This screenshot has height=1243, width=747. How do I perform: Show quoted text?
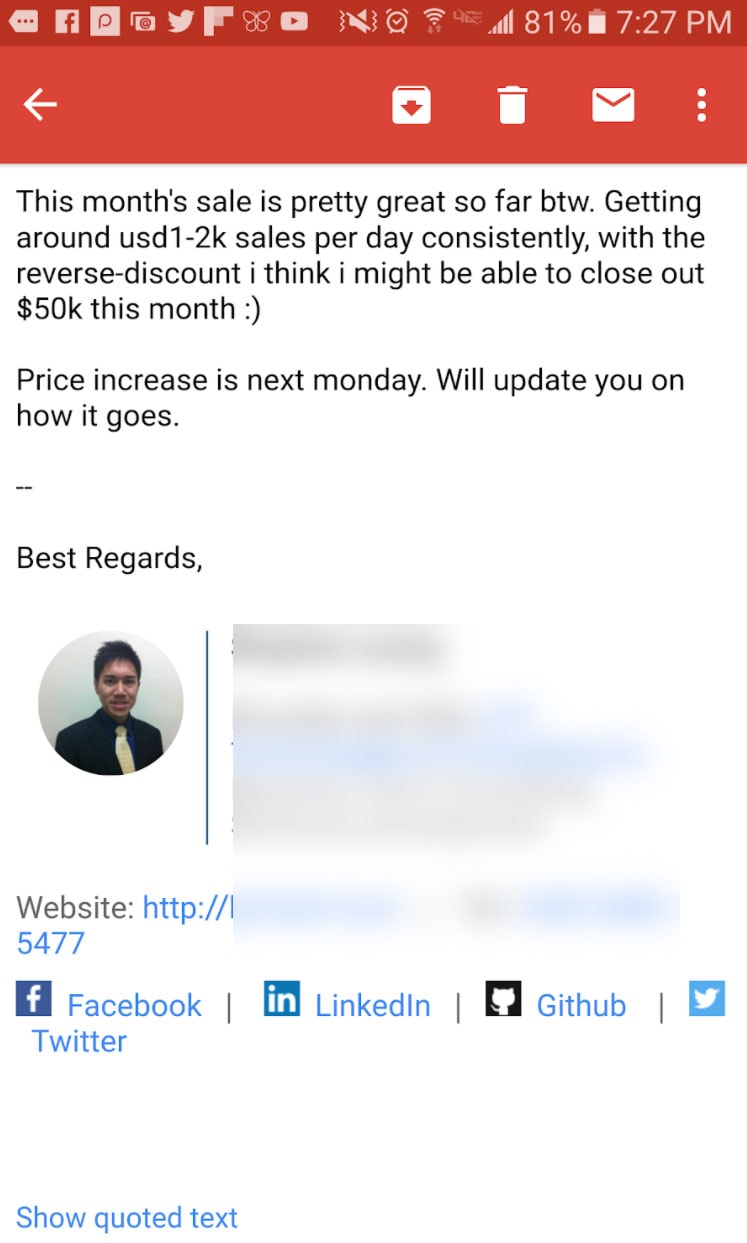127,1217
